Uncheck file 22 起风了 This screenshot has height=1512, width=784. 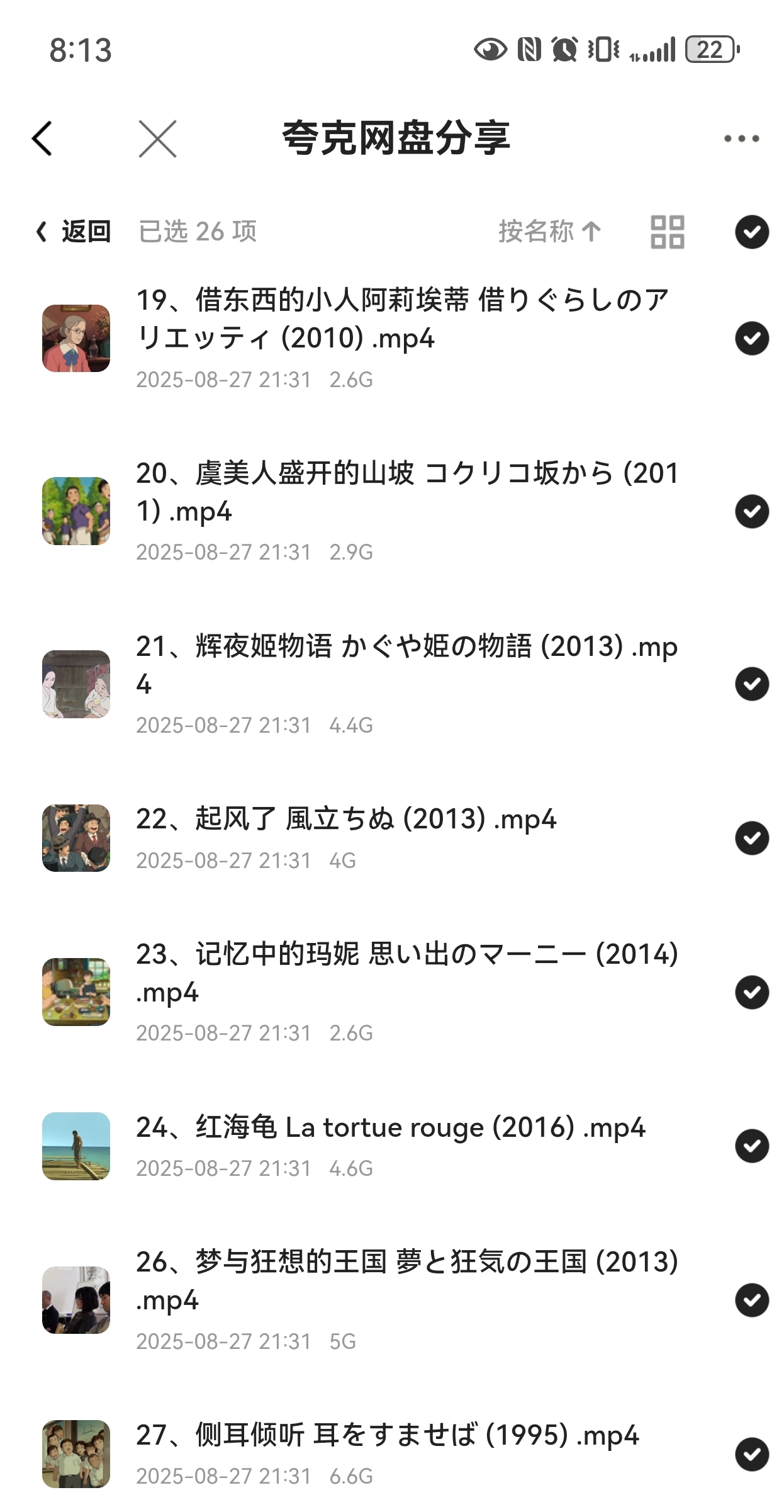(x=751, y=838)
